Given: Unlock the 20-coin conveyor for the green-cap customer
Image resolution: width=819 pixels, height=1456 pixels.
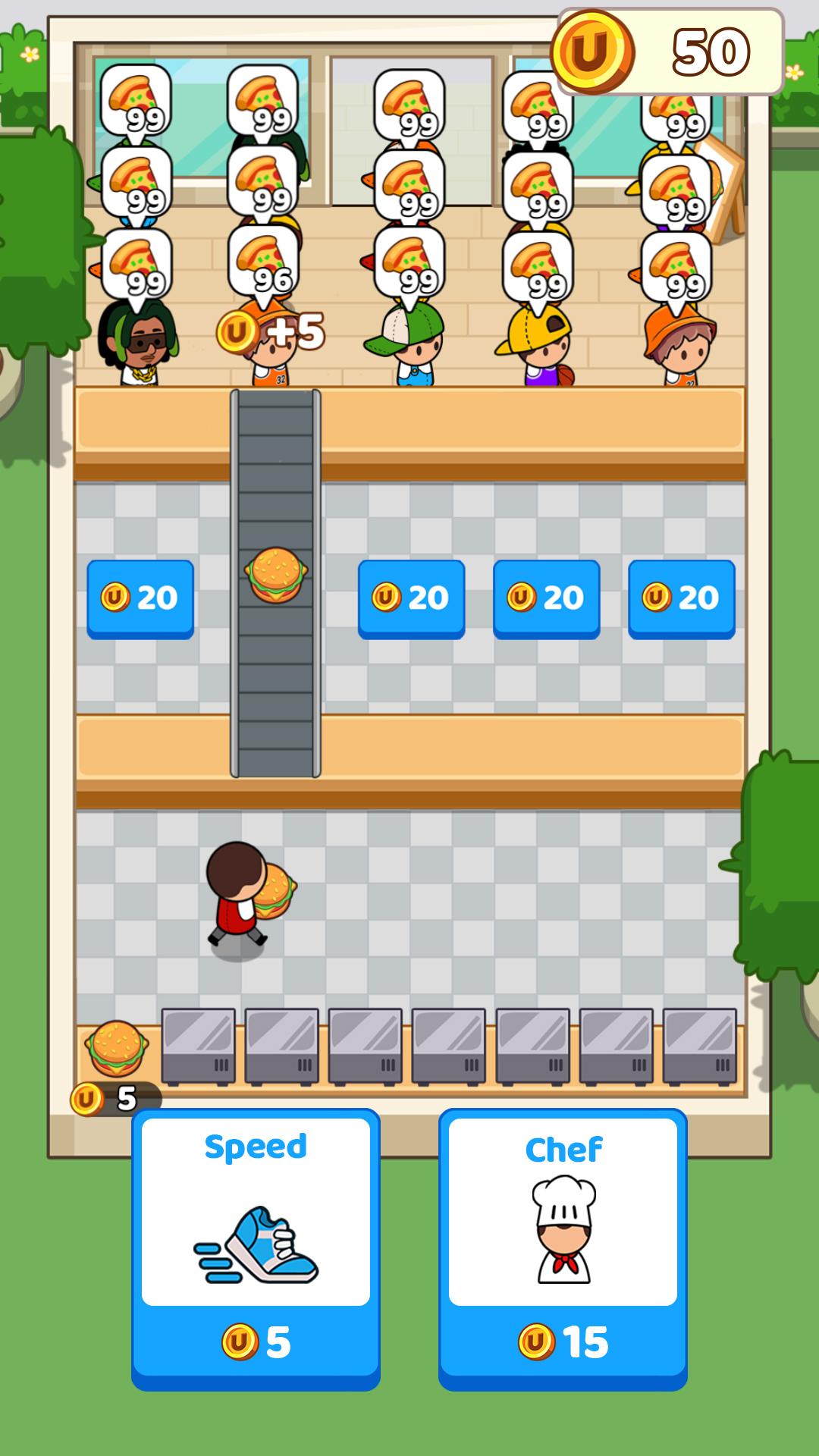Looking at the screenshot, I should pyautogui.click(x=411, y=598).
